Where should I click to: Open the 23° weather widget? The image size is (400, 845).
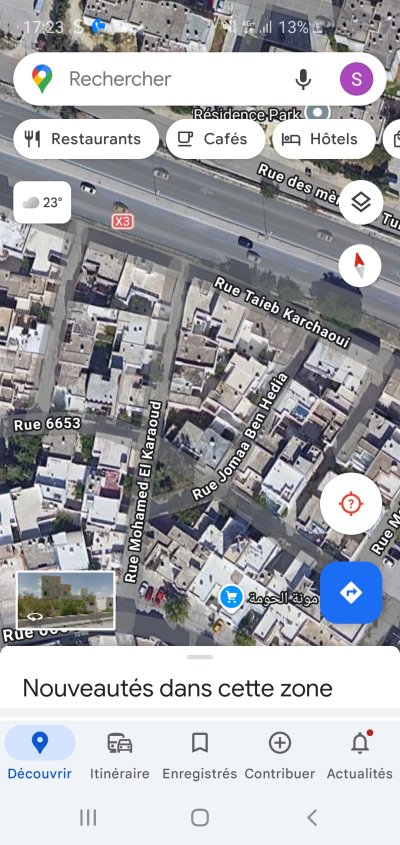coord(42,203)
